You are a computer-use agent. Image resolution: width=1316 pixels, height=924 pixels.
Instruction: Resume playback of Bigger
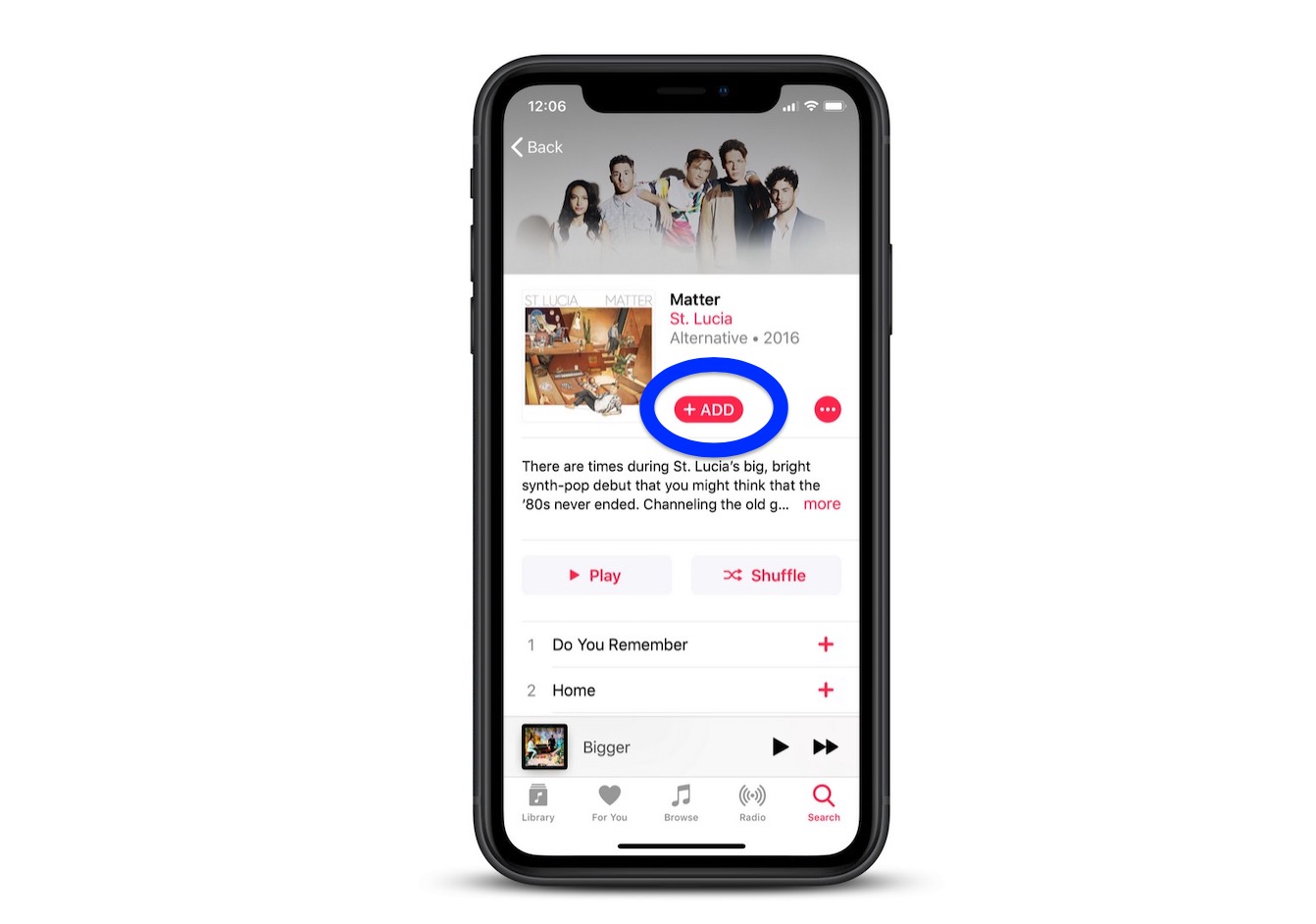pyautogui.click(x=780, y=747)
